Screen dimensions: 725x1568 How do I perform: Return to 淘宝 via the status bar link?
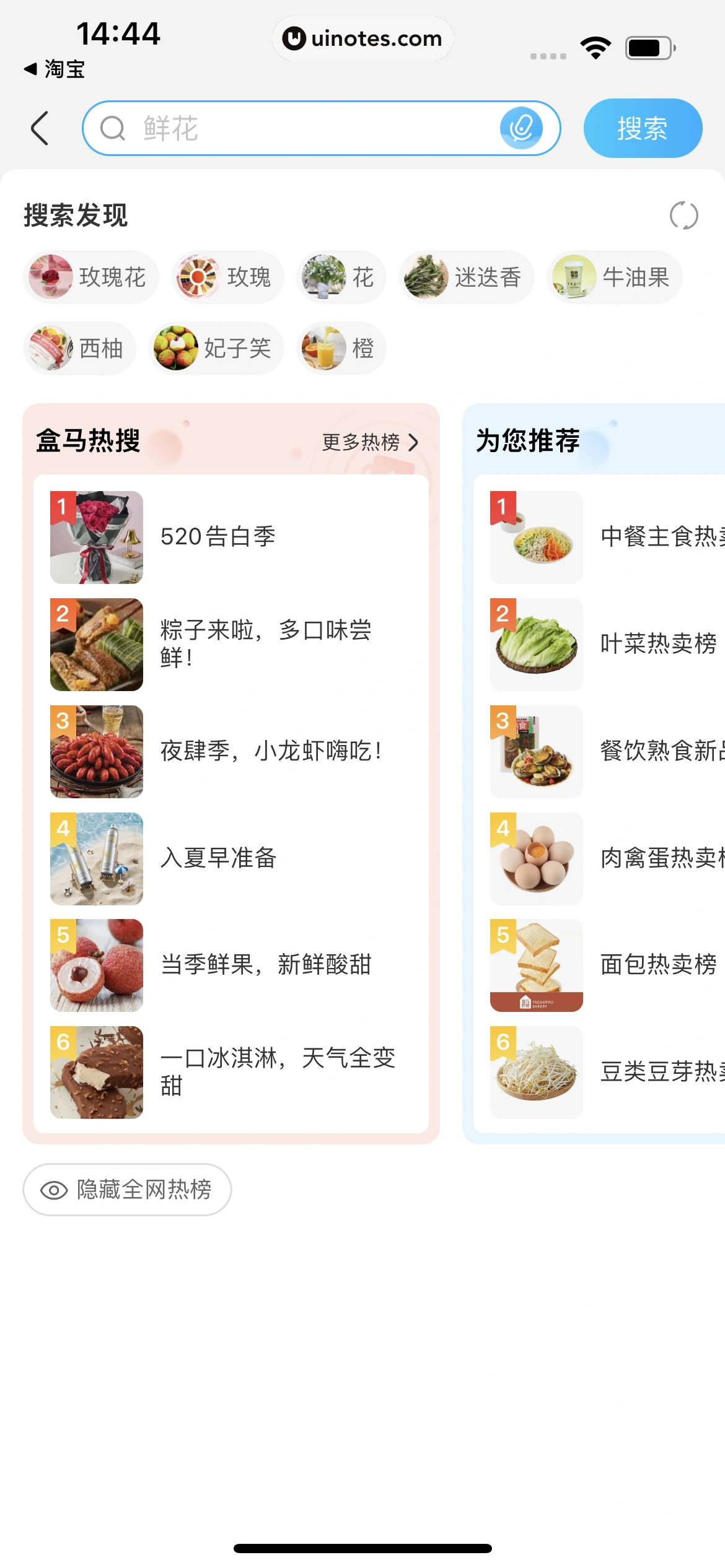click(55, 69)
